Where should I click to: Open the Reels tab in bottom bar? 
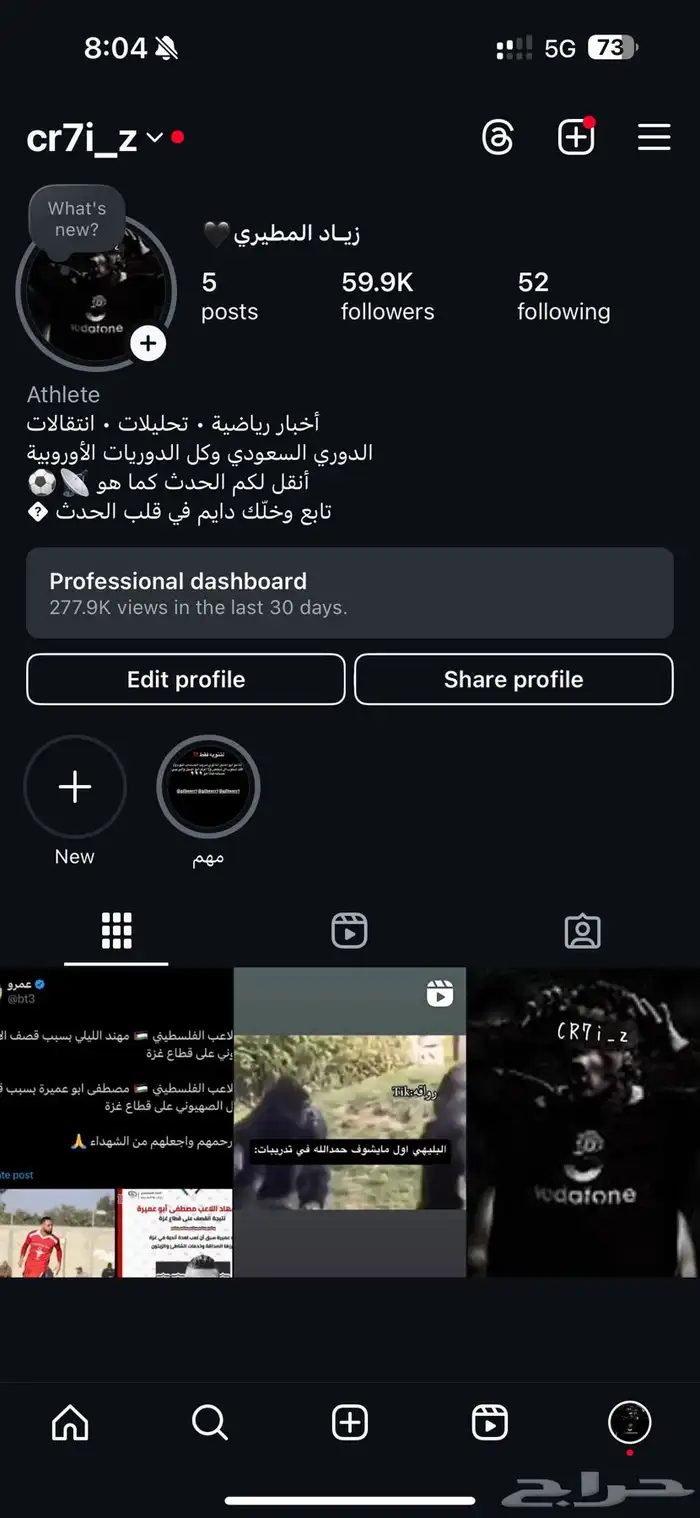point(489,1422)
